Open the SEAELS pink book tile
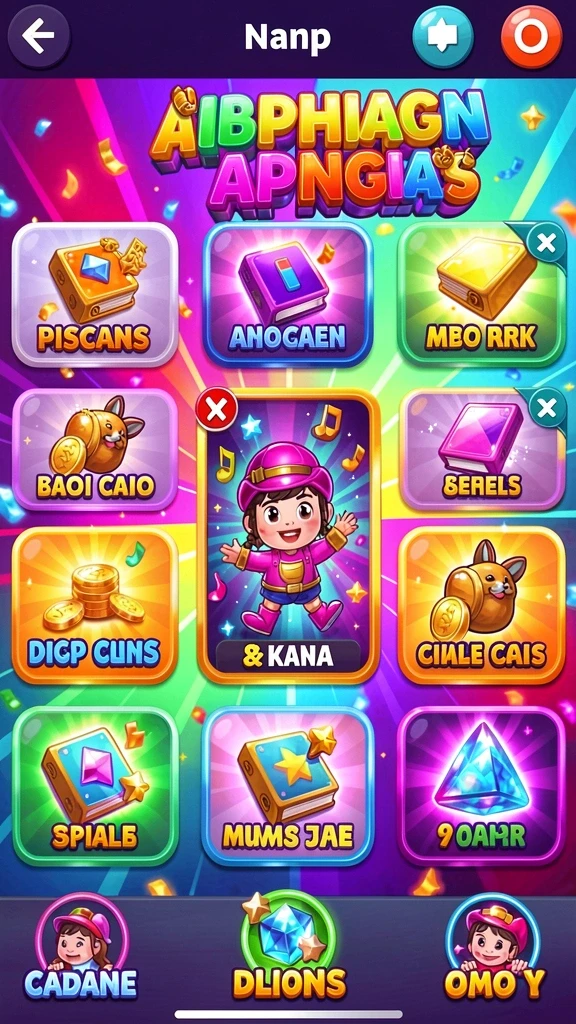This screenshot has height=1024, width=576. tap(481, 449)
